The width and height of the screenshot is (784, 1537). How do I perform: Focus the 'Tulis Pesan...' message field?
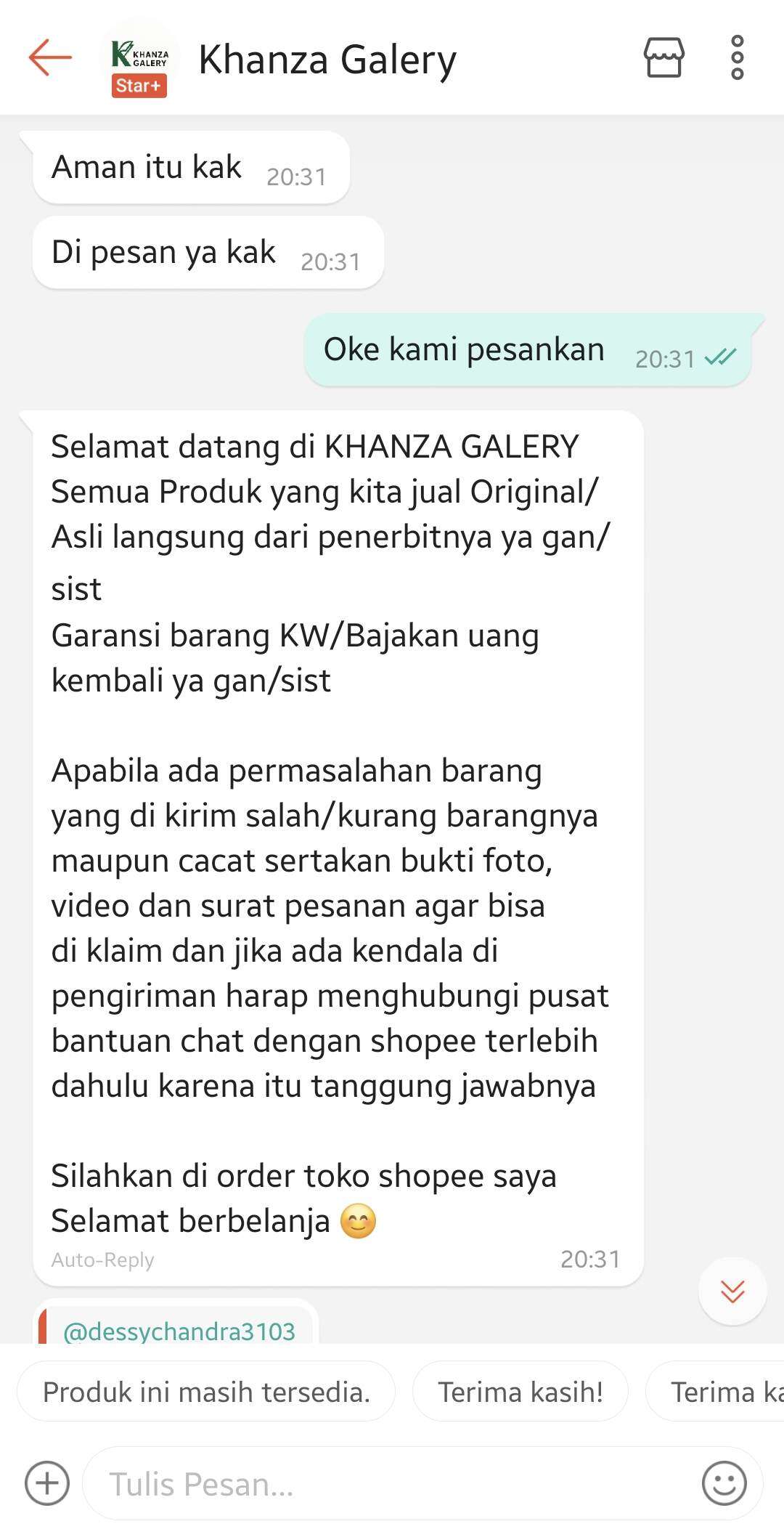[x=392, y=1483]
